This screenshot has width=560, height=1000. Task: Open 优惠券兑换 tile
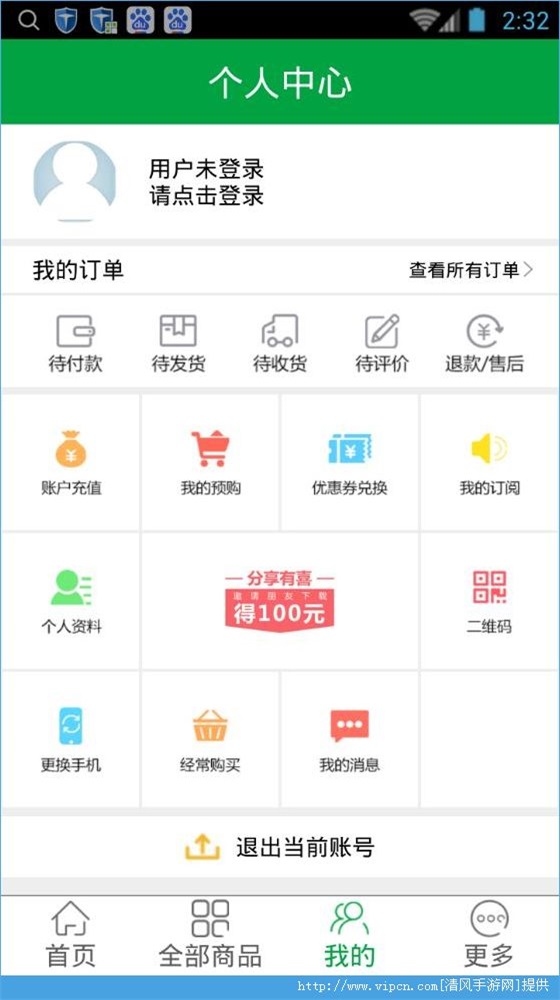(x=350, y=462)
